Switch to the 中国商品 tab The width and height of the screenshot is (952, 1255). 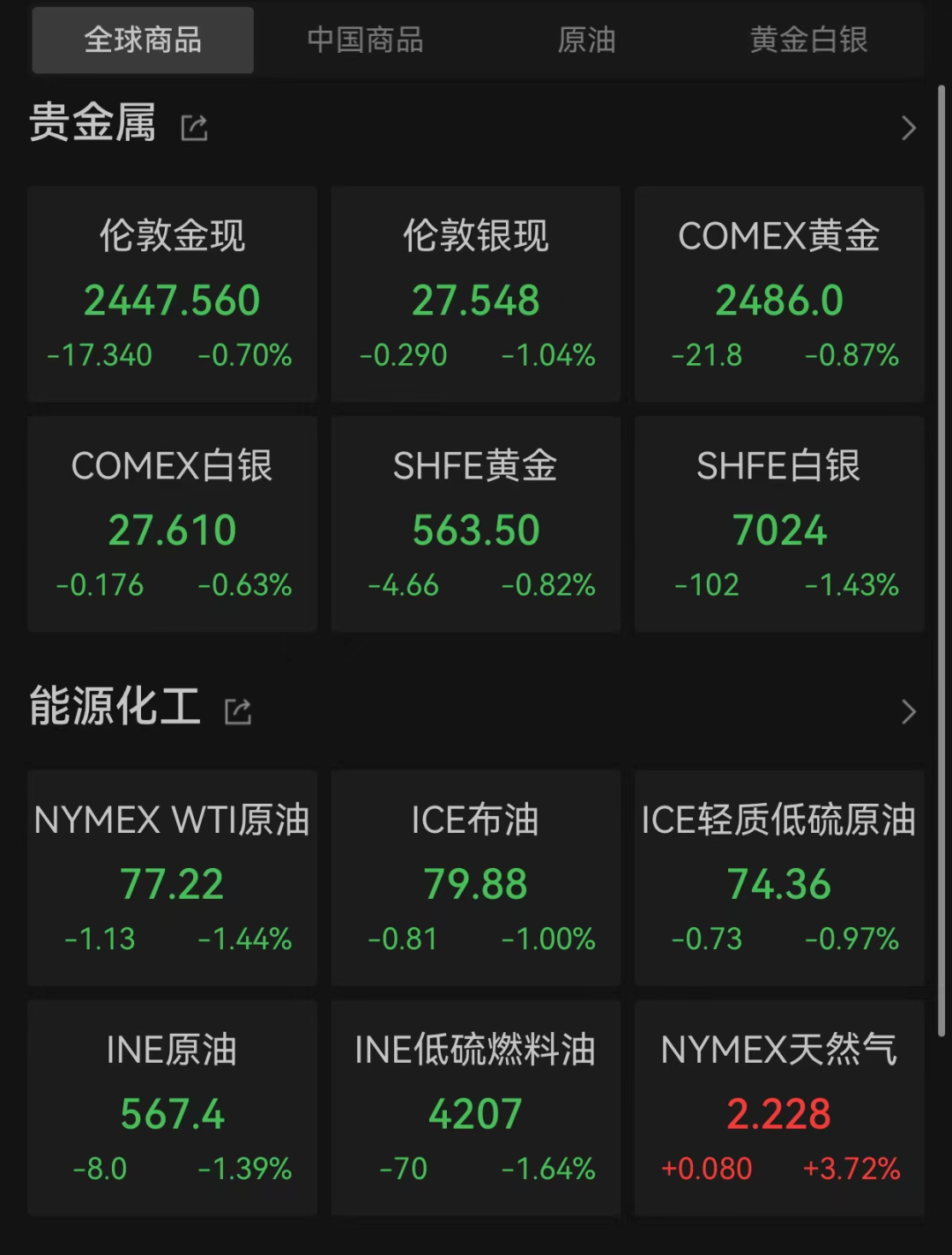[365, 41]
